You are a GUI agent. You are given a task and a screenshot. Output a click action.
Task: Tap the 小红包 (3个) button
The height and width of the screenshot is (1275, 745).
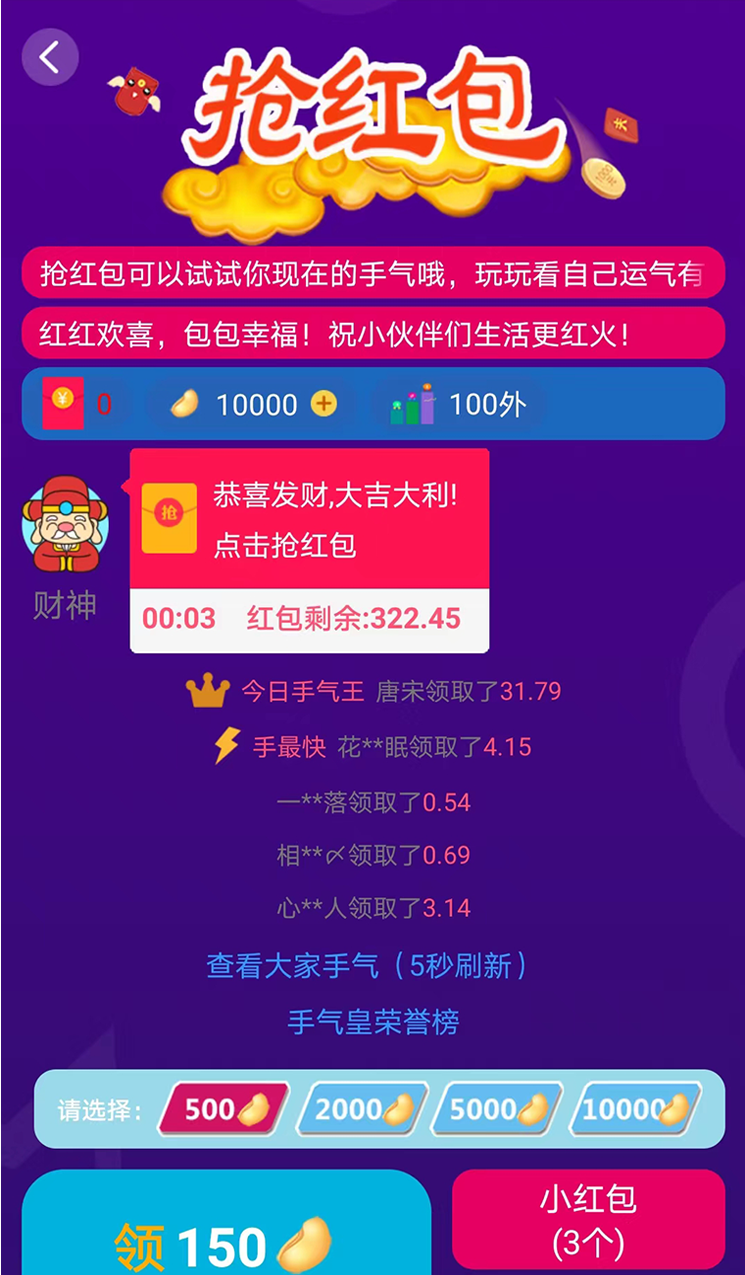tap(588, 1222)
